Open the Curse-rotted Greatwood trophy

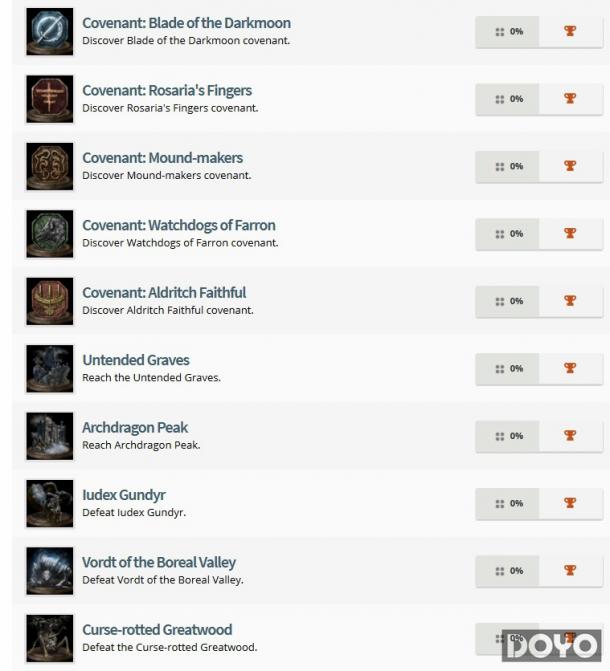[x=156, y=630]
